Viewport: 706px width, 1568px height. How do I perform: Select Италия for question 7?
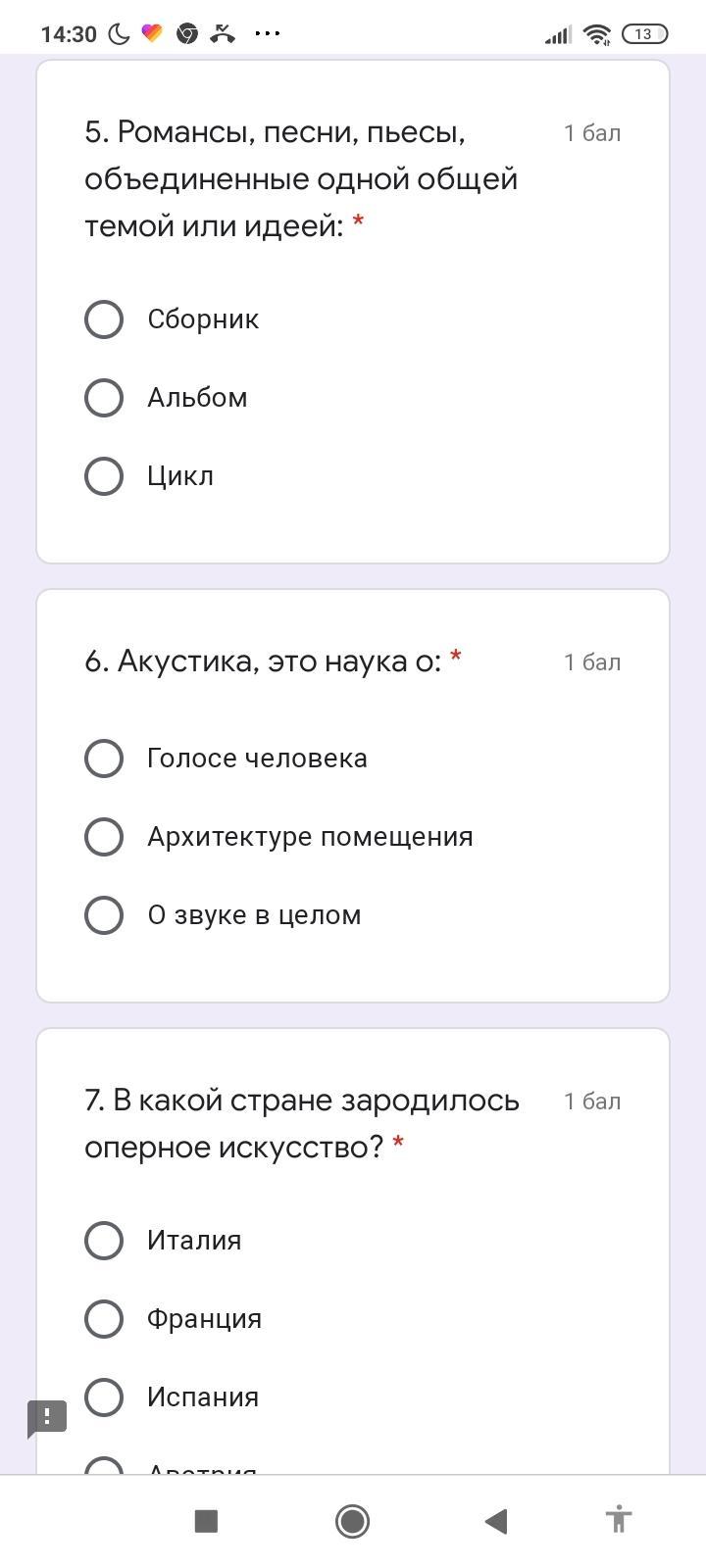point(104,1241)
